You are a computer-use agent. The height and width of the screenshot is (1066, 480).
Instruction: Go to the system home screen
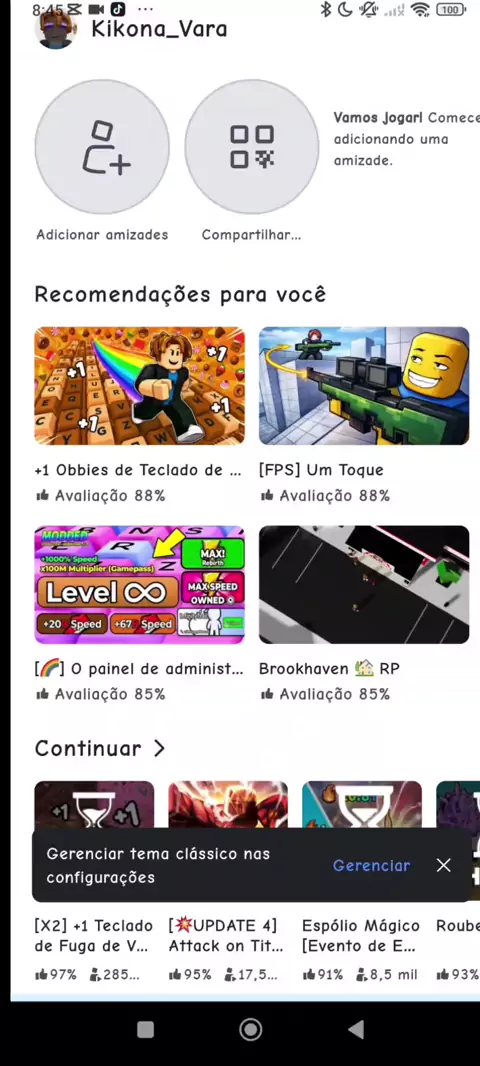click(x=250, y=1029)
